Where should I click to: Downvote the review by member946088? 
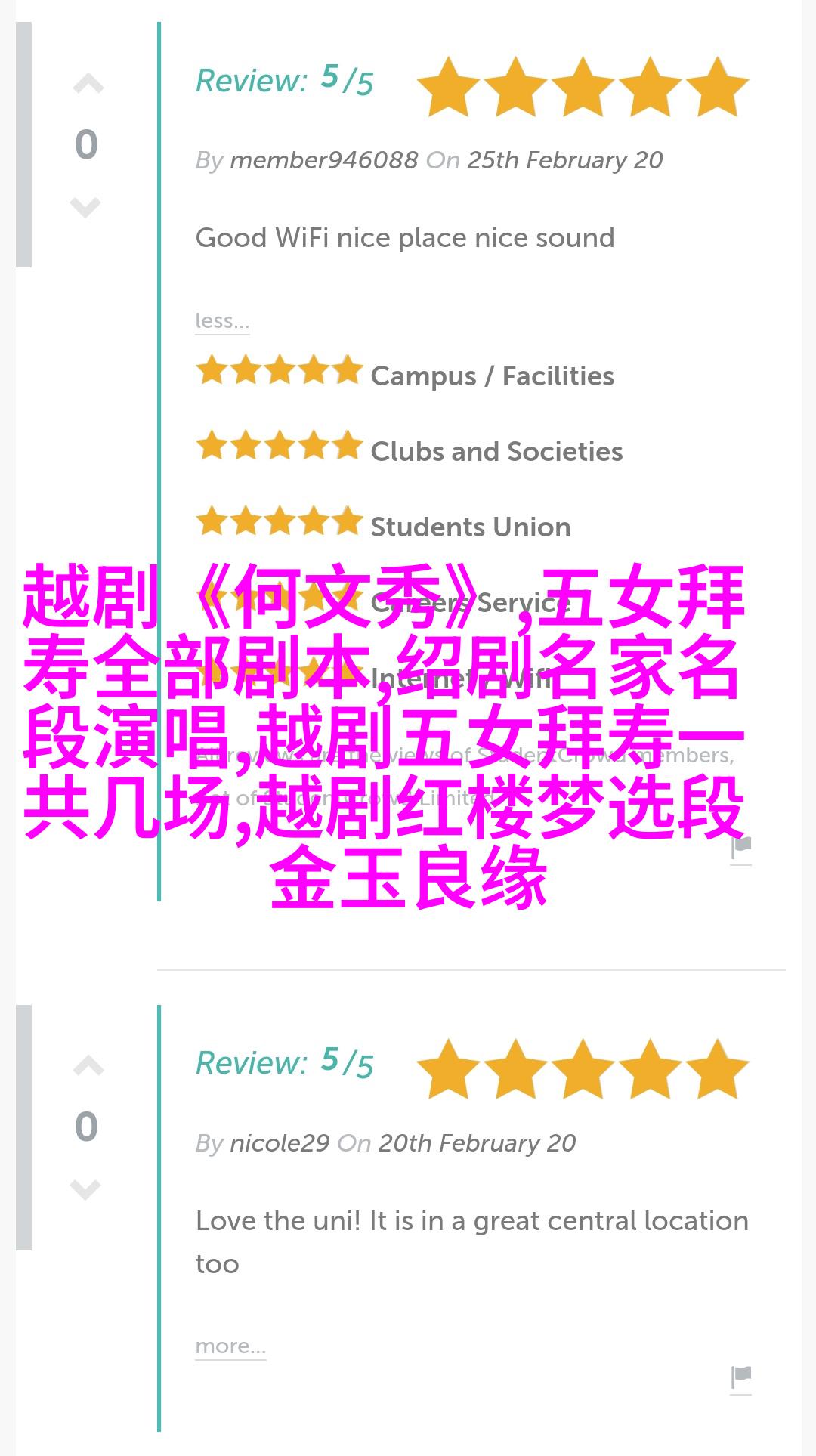click(85, 206)
